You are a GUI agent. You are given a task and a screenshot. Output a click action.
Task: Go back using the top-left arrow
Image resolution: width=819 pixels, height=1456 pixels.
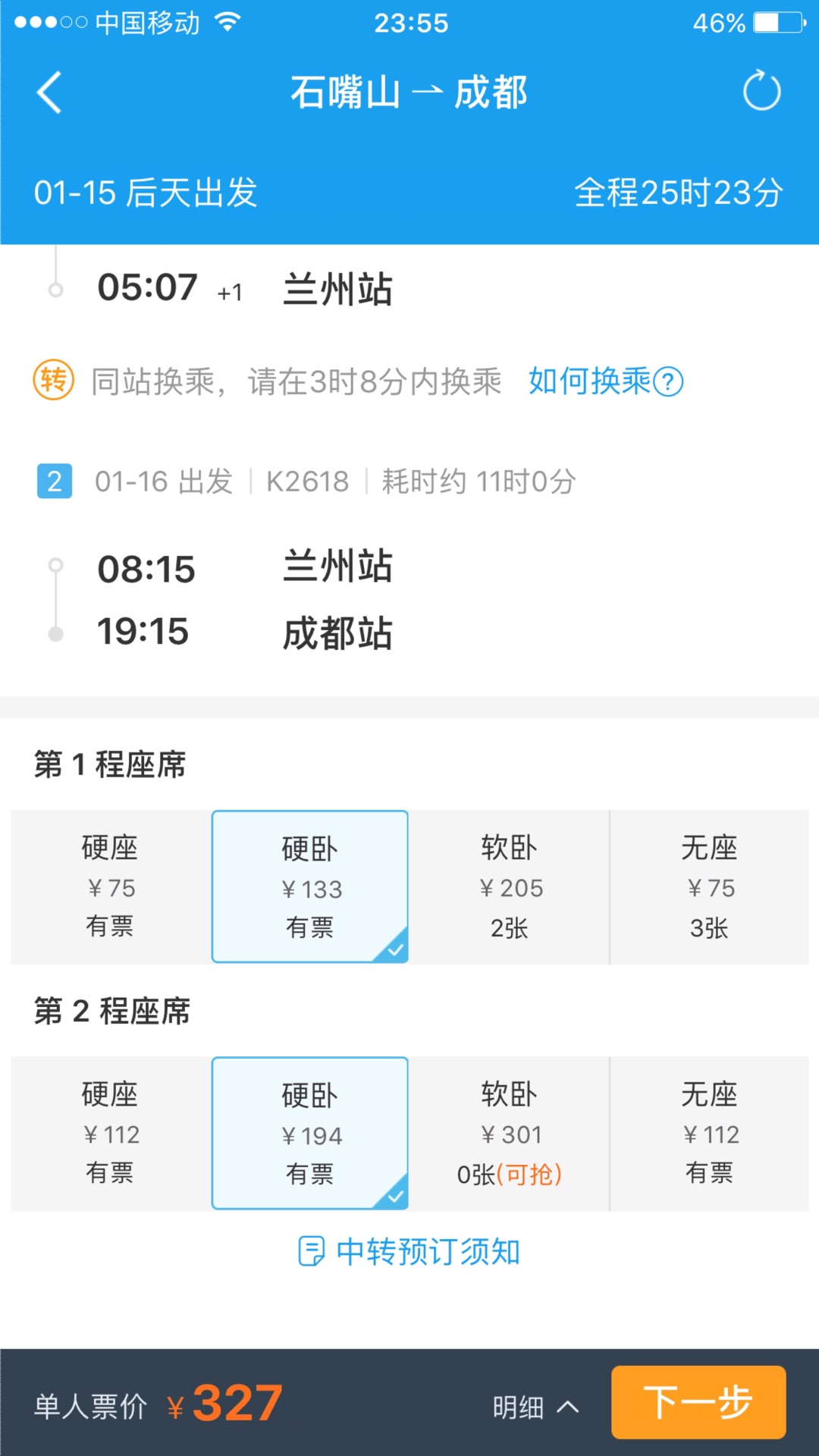coord(49,93)
